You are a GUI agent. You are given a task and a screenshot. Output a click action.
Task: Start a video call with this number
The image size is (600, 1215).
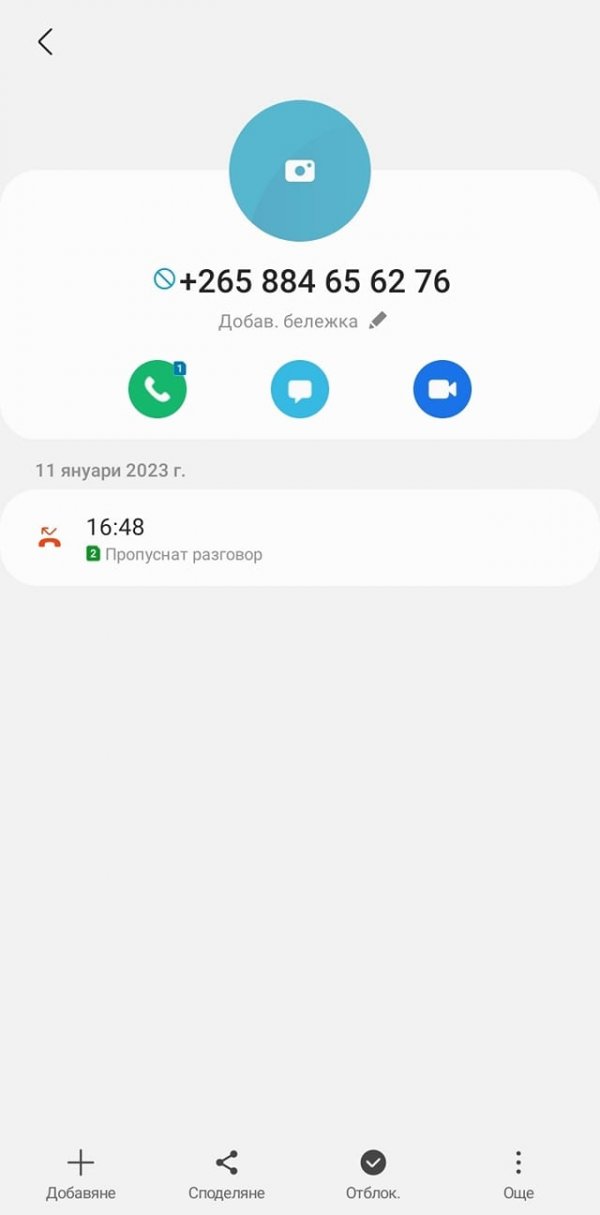(x=442, y=389)
